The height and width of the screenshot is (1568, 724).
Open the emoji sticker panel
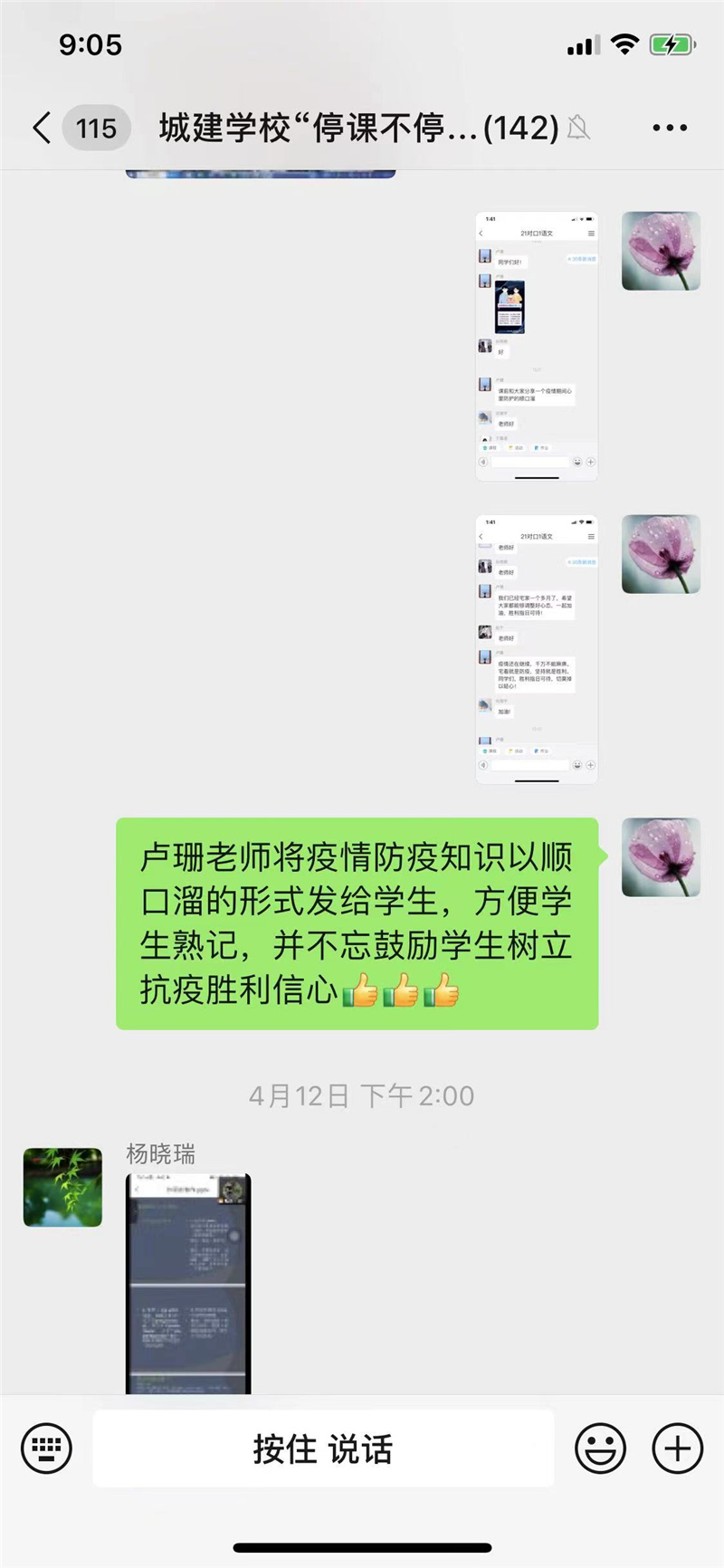(x=600, y=1448)
